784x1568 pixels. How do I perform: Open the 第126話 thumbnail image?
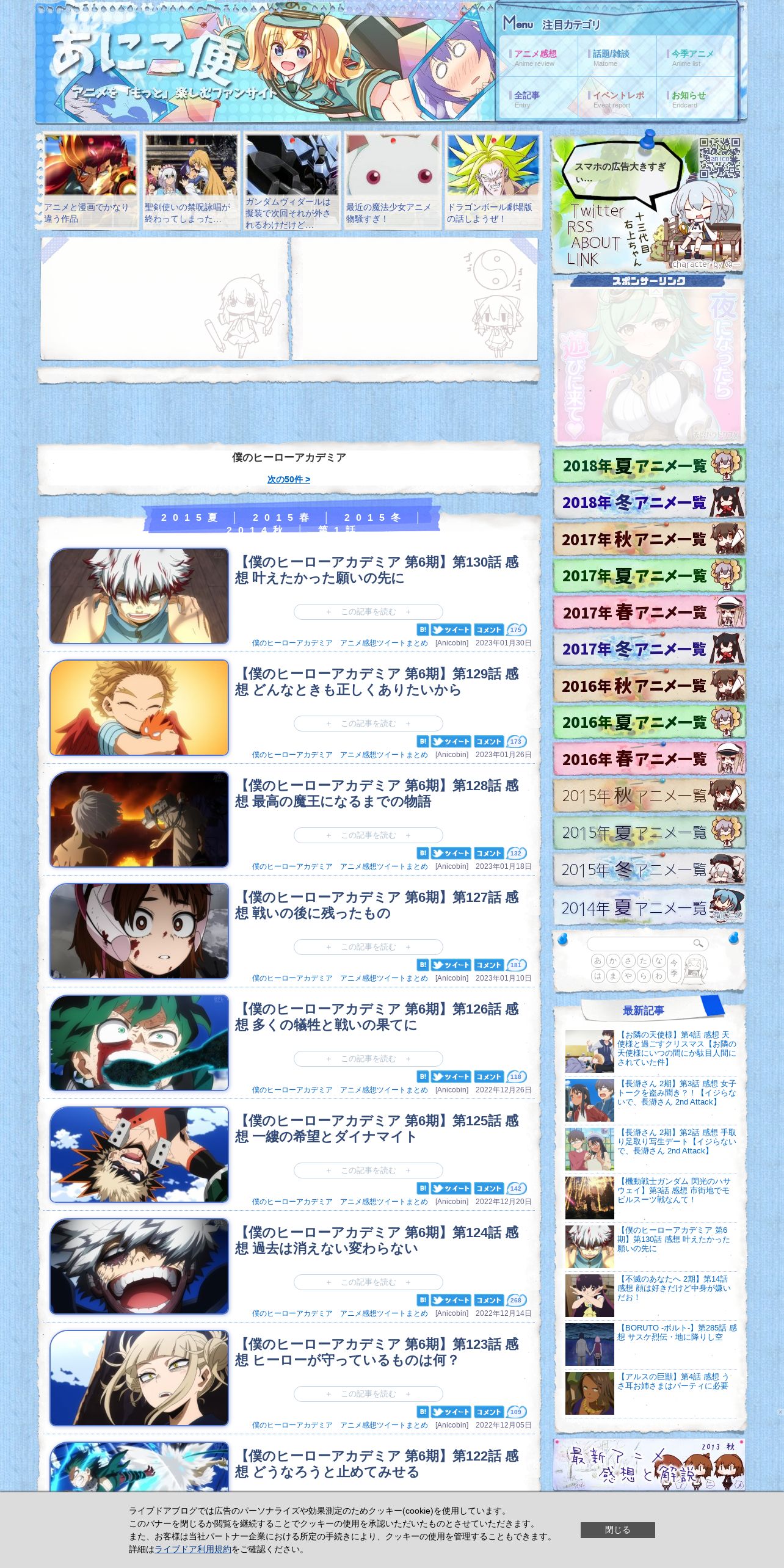139,1043
